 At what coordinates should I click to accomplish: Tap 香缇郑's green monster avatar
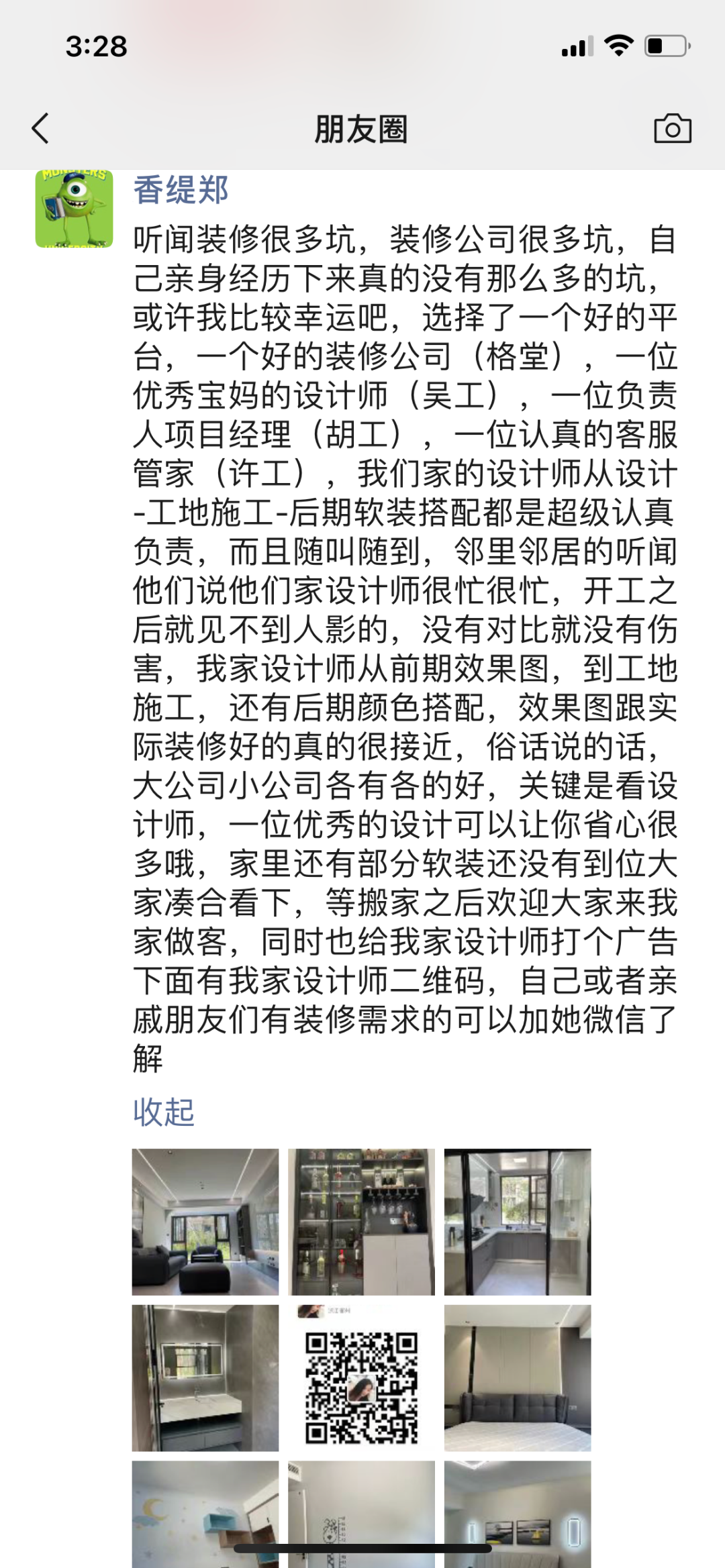[74, 208]
